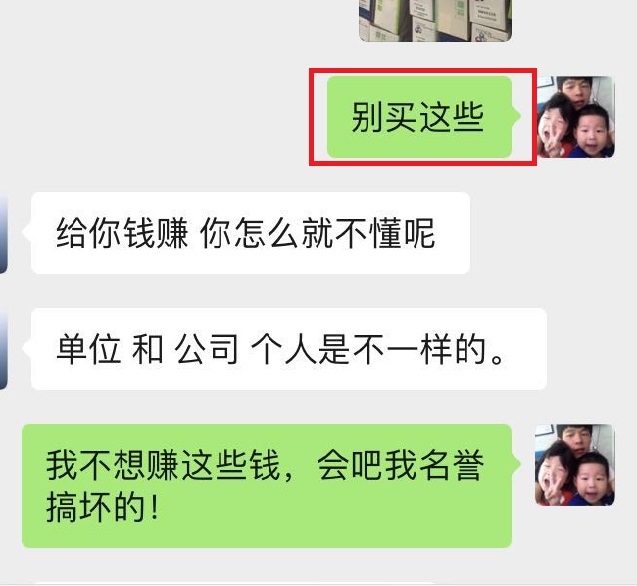Screen dimensions: 637x586
Task: Open avatar next to "我不想赚这些钱" message
Action: (574, 465)
